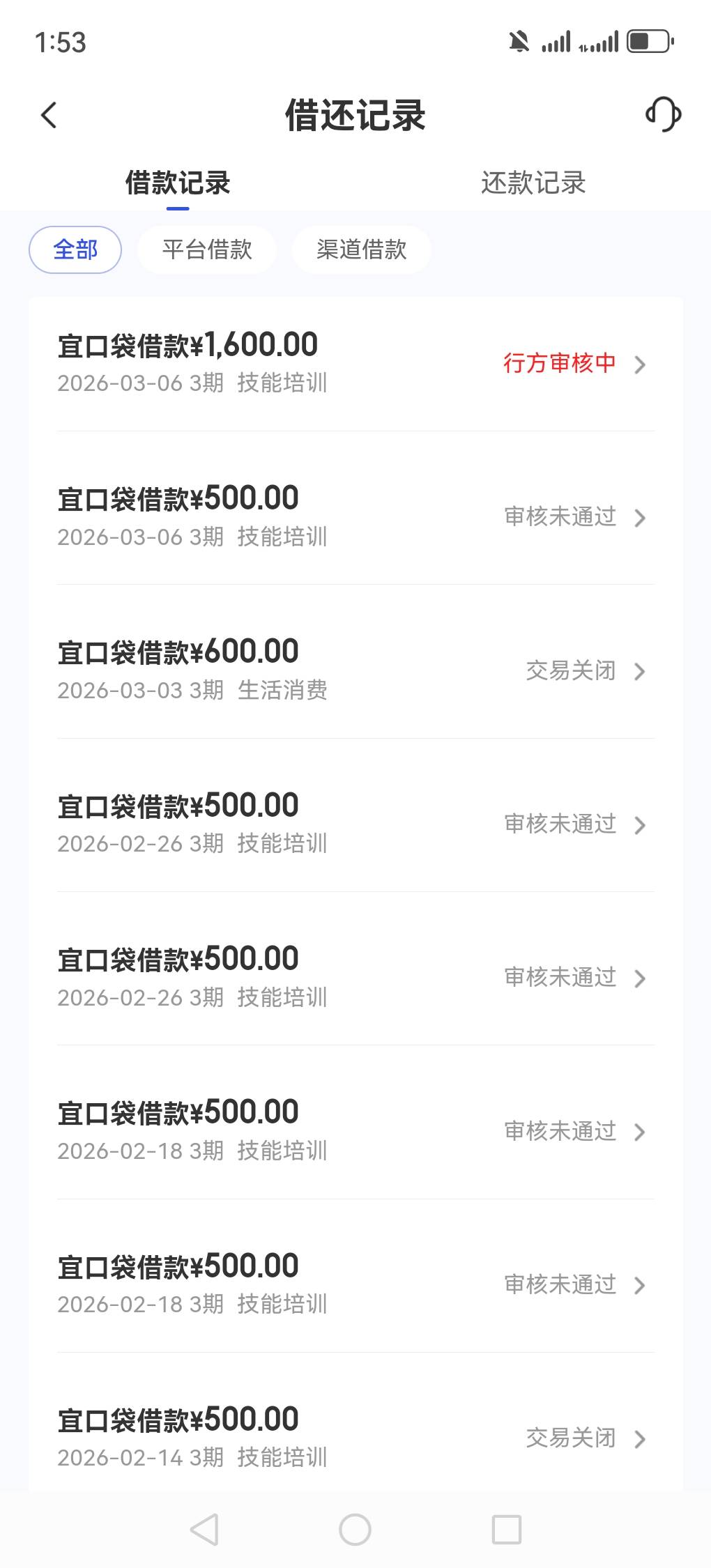Switch to the 还款记录 tab
This screenshot has width=711, height=1568.
(x=533, y=183)
